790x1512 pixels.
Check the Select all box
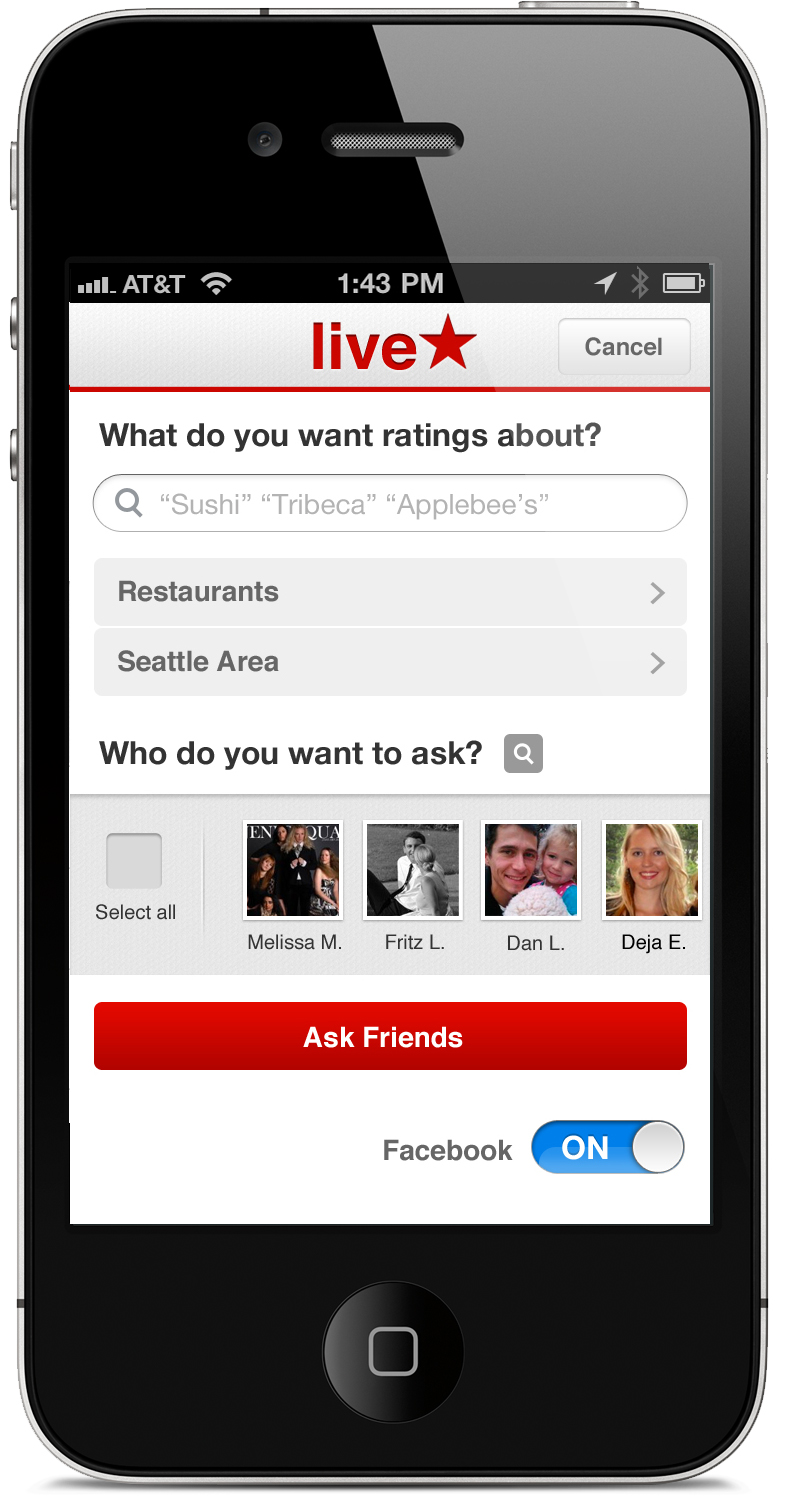point(134,861)
